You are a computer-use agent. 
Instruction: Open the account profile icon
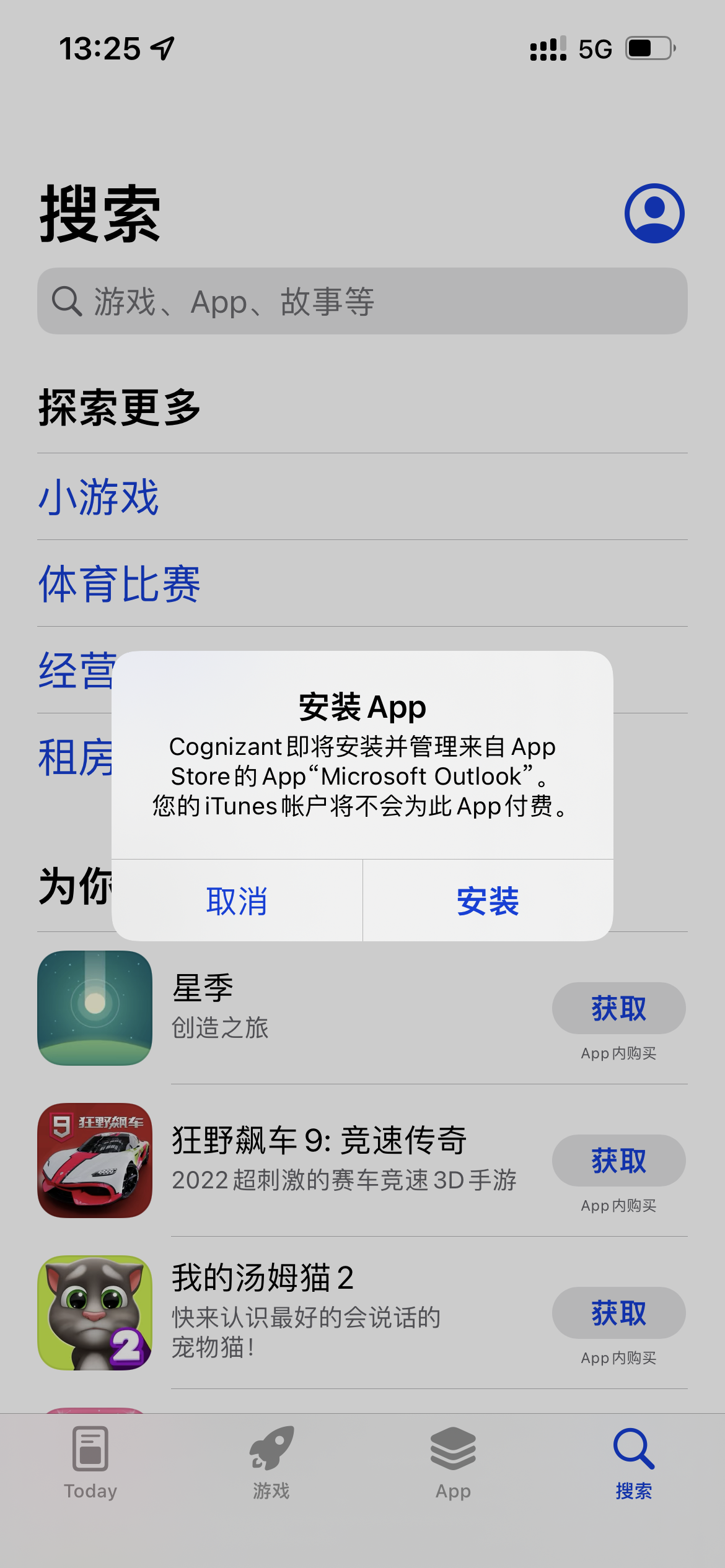click(x=654, y=213)
